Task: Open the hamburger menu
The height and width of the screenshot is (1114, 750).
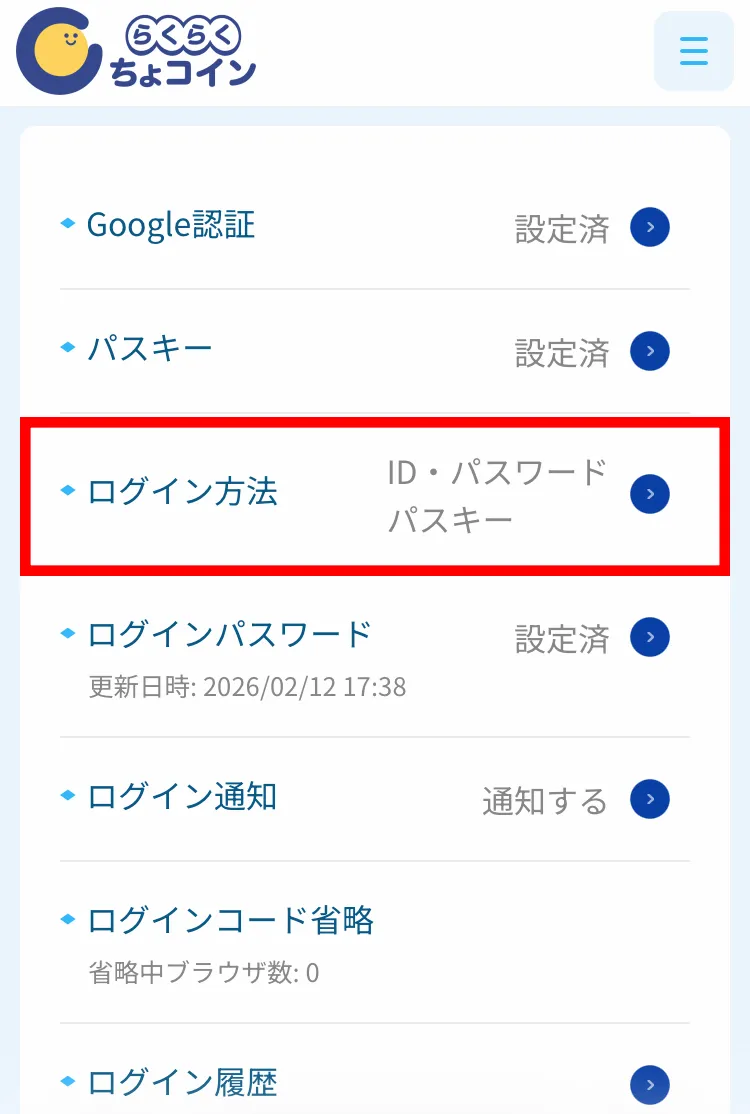Action: [694, 52]
